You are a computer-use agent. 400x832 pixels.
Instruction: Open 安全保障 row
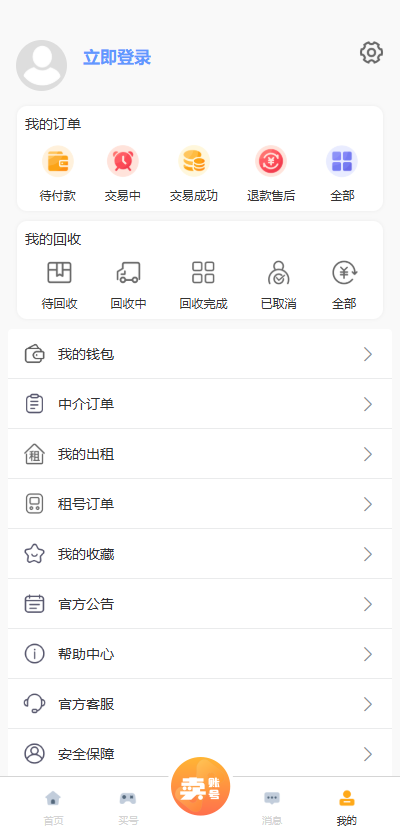point(200,753)
